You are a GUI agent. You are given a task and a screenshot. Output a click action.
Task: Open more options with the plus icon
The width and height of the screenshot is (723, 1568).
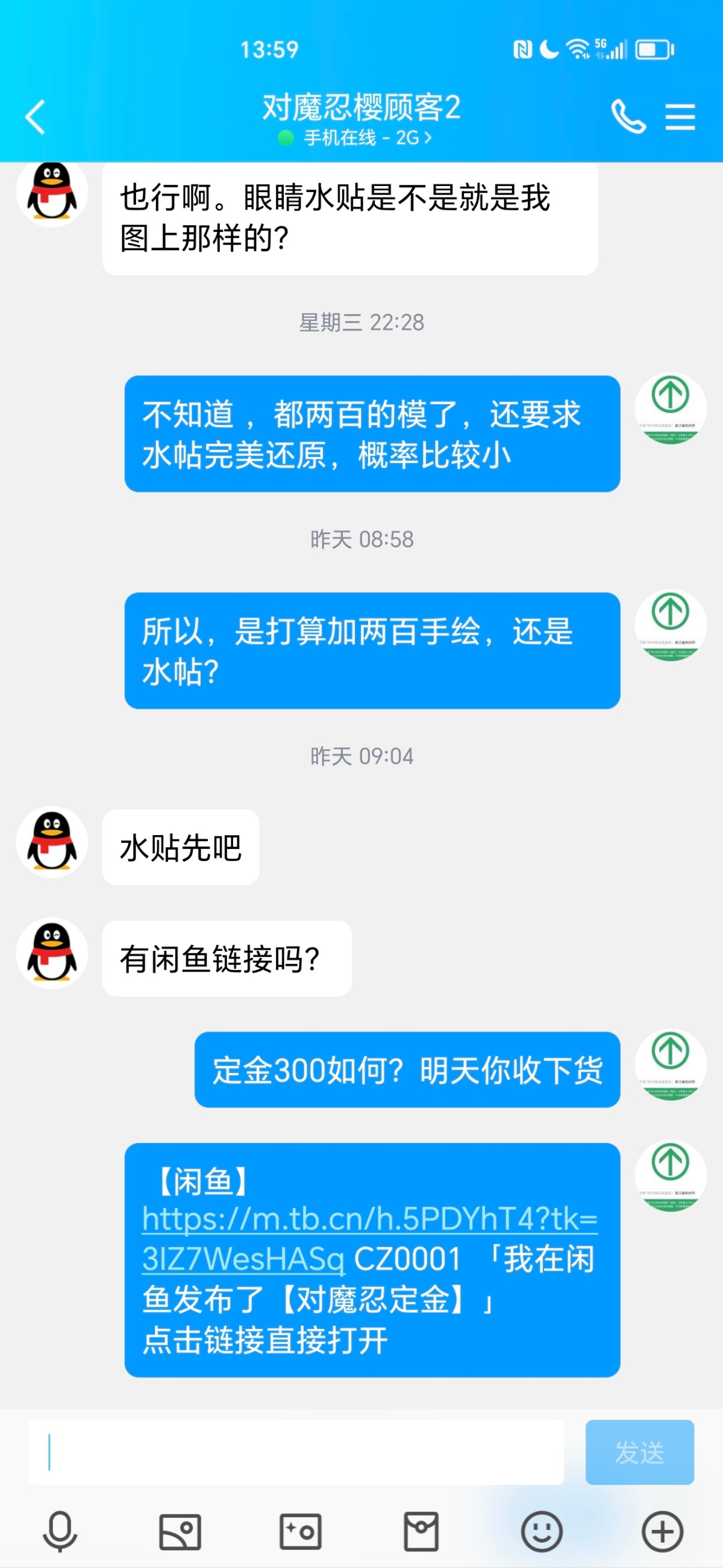coord(663,1531)
